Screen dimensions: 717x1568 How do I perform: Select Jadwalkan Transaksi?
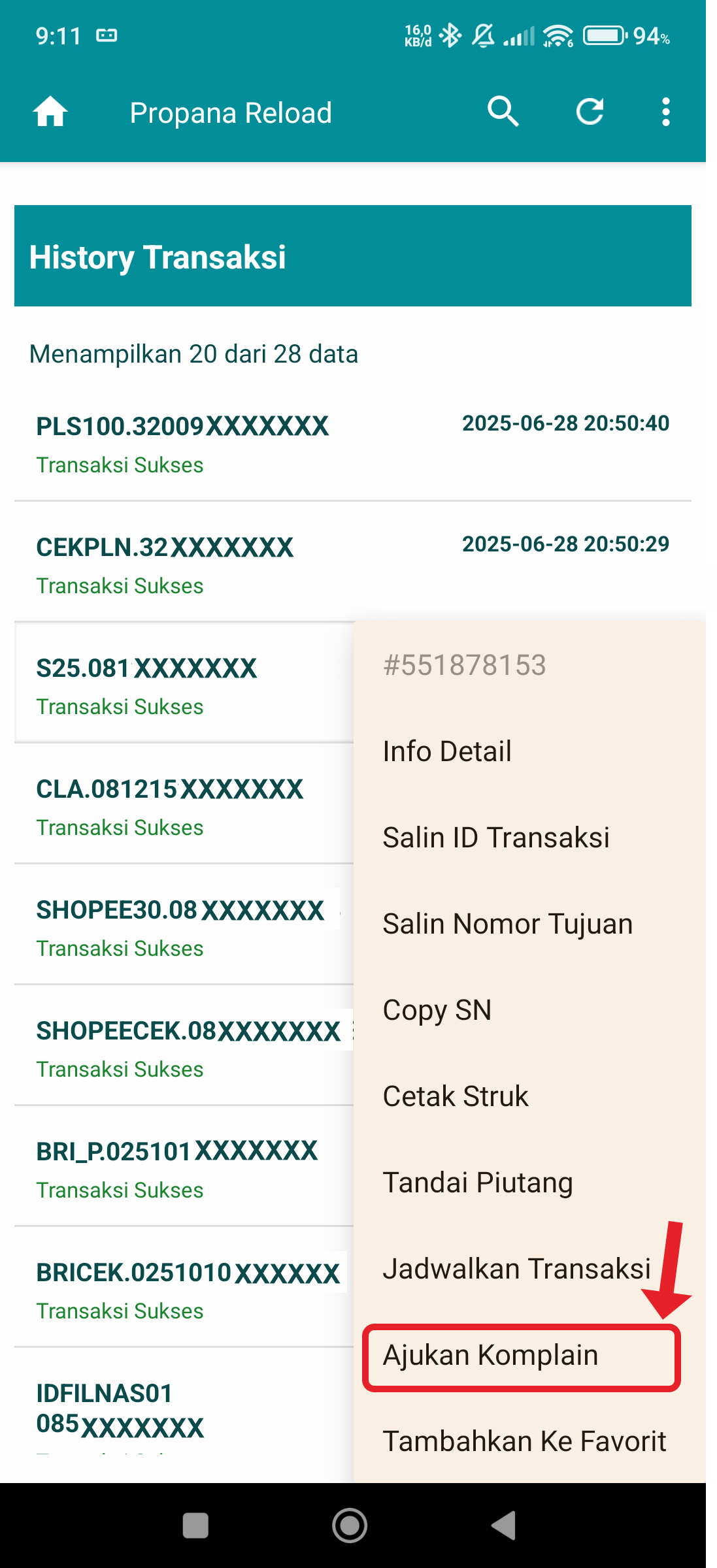tap(530, 1269)
